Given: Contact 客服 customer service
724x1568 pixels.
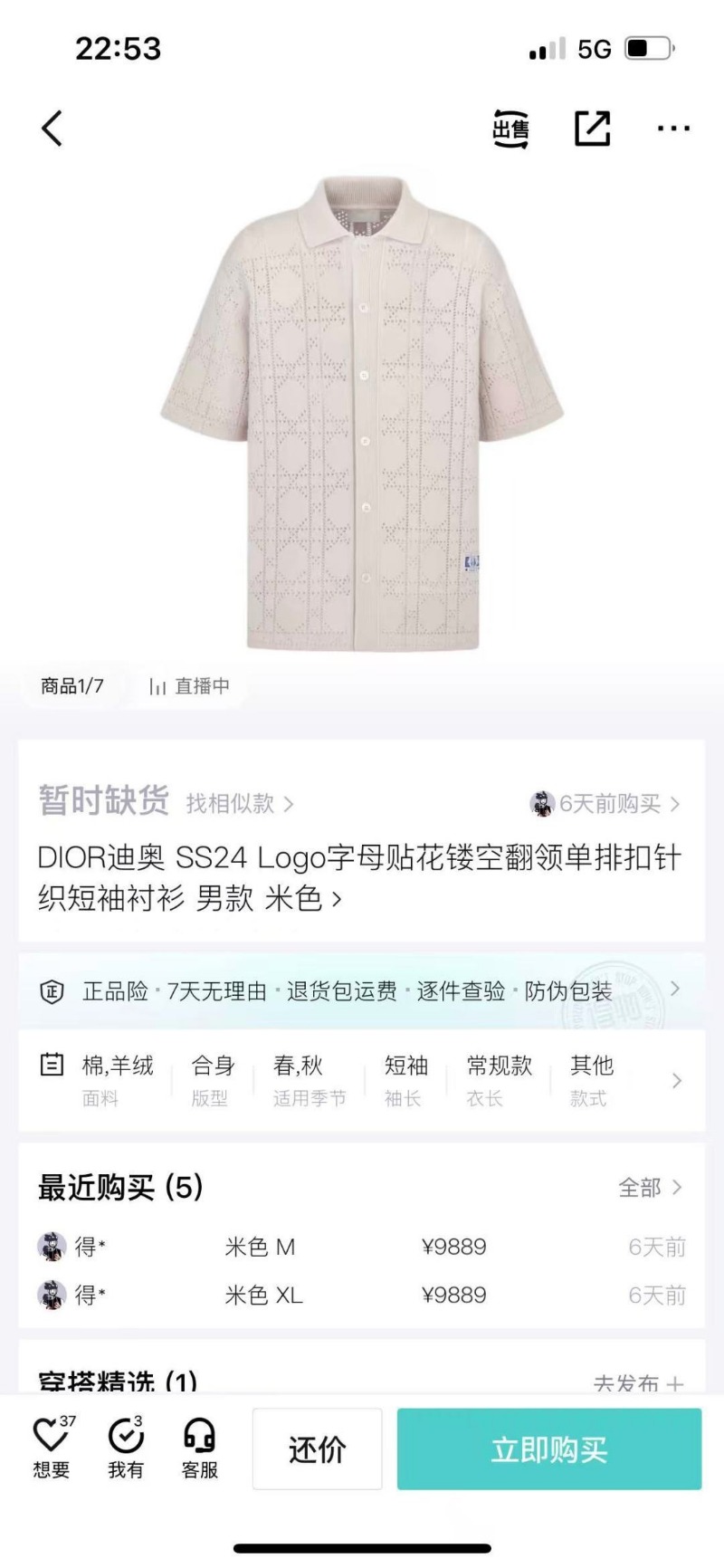Looking at the screenshot, I should pos(199,1448).
